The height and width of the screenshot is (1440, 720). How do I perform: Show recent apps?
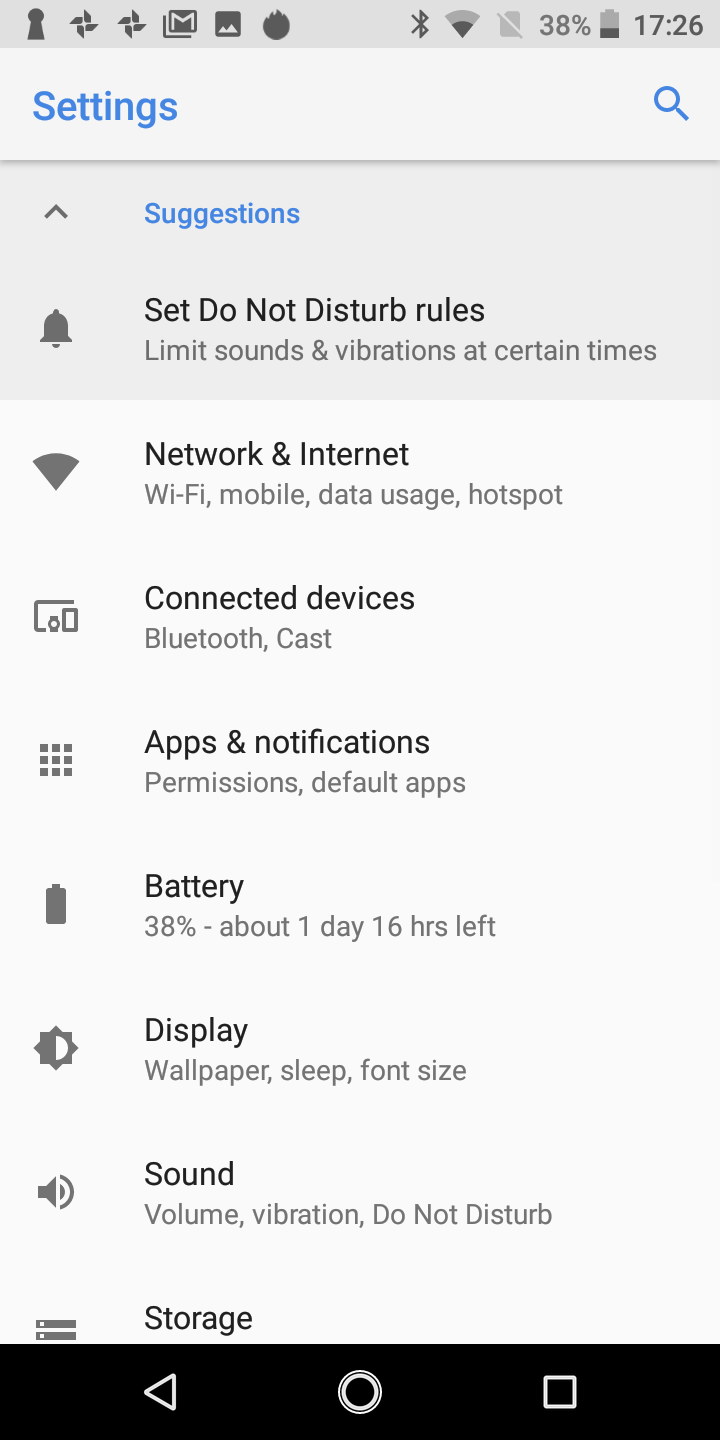[x=560, y=1392]
